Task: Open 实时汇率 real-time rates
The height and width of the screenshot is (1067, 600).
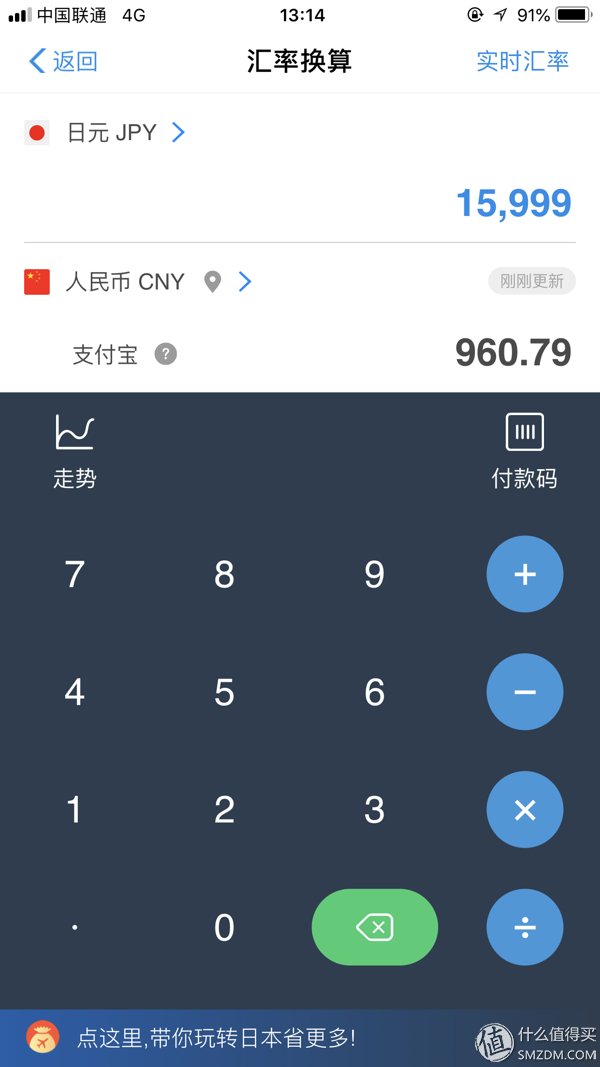Action: 522,61
